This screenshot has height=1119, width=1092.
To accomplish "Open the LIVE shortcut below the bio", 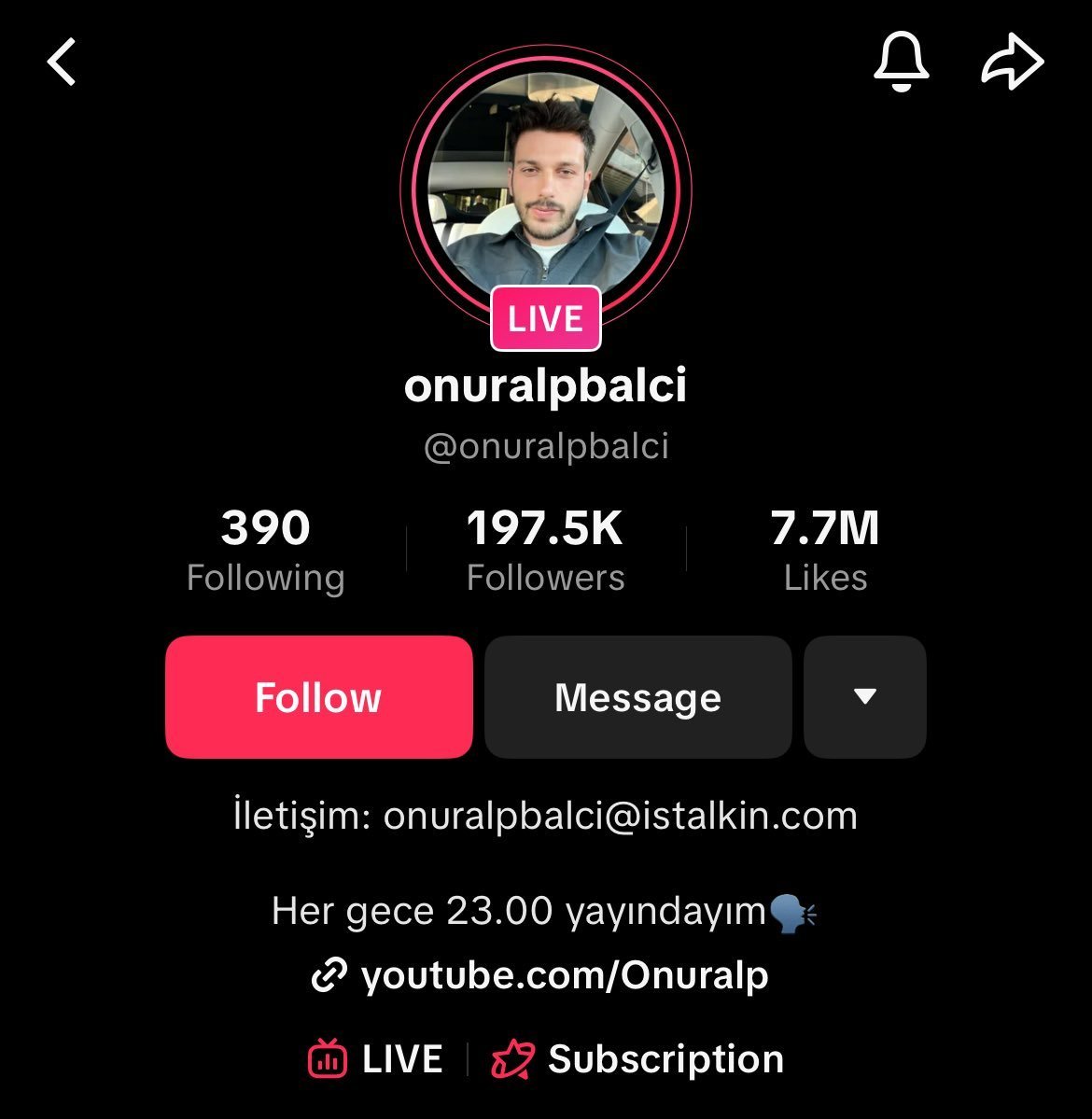I will (x=376, y=1059).
